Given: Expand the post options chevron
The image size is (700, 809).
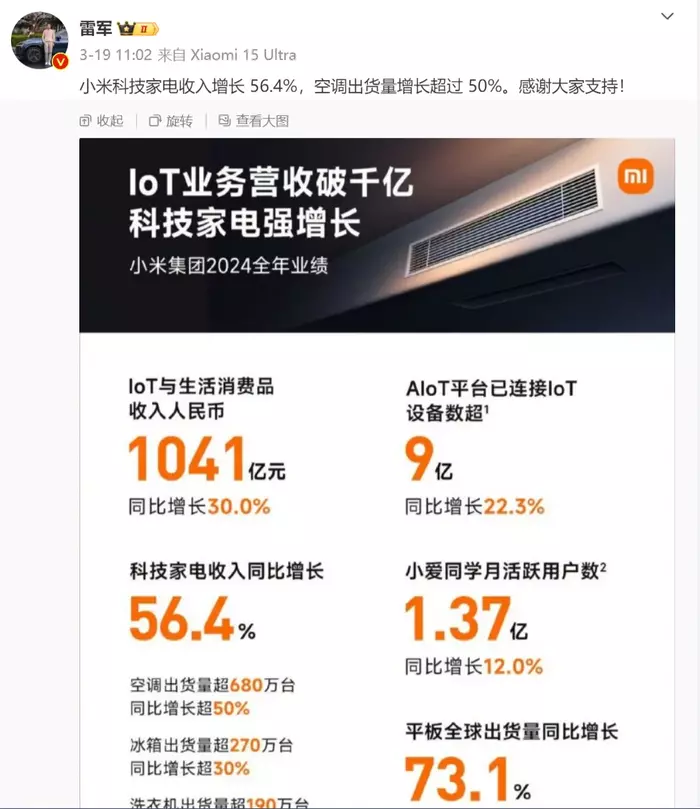Looking at the screenshot, I should pyautogui.click(x=670, y=17).
